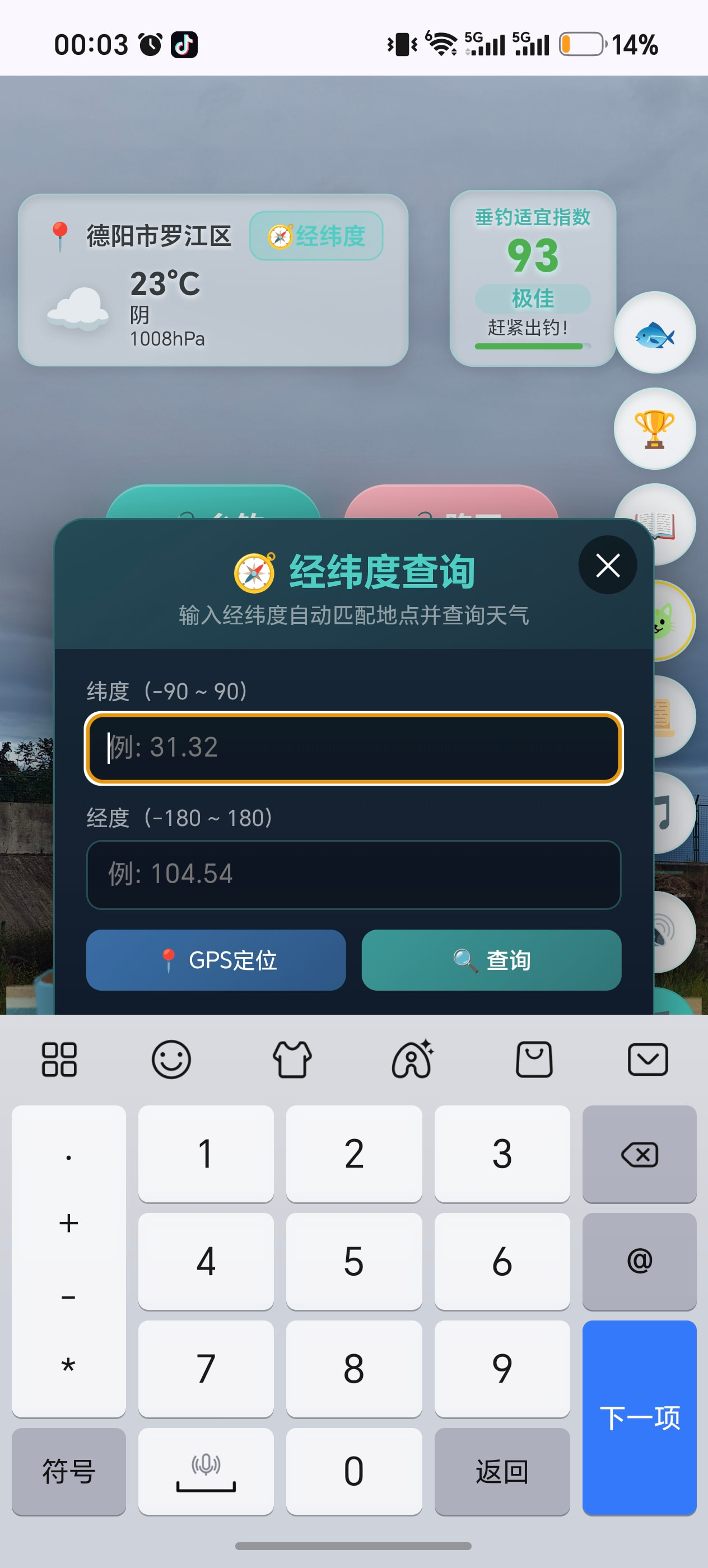The width and height of the screenshot is (708, 1568).
Task: Open the 垂钓适宜指数 card
Action: pyautogui.click(x=533, y=278)
